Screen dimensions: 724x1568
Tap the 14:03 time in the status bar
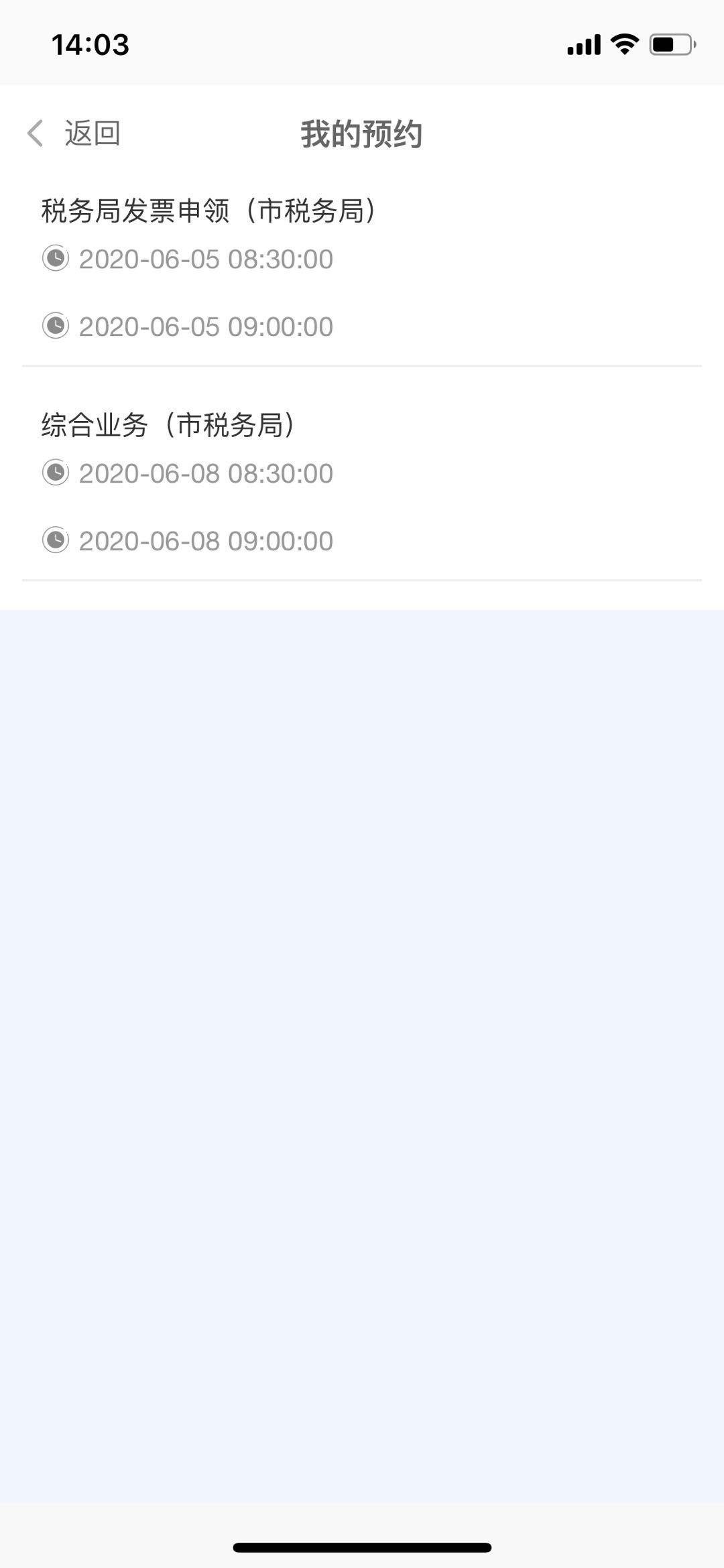[x=90, y=44]
